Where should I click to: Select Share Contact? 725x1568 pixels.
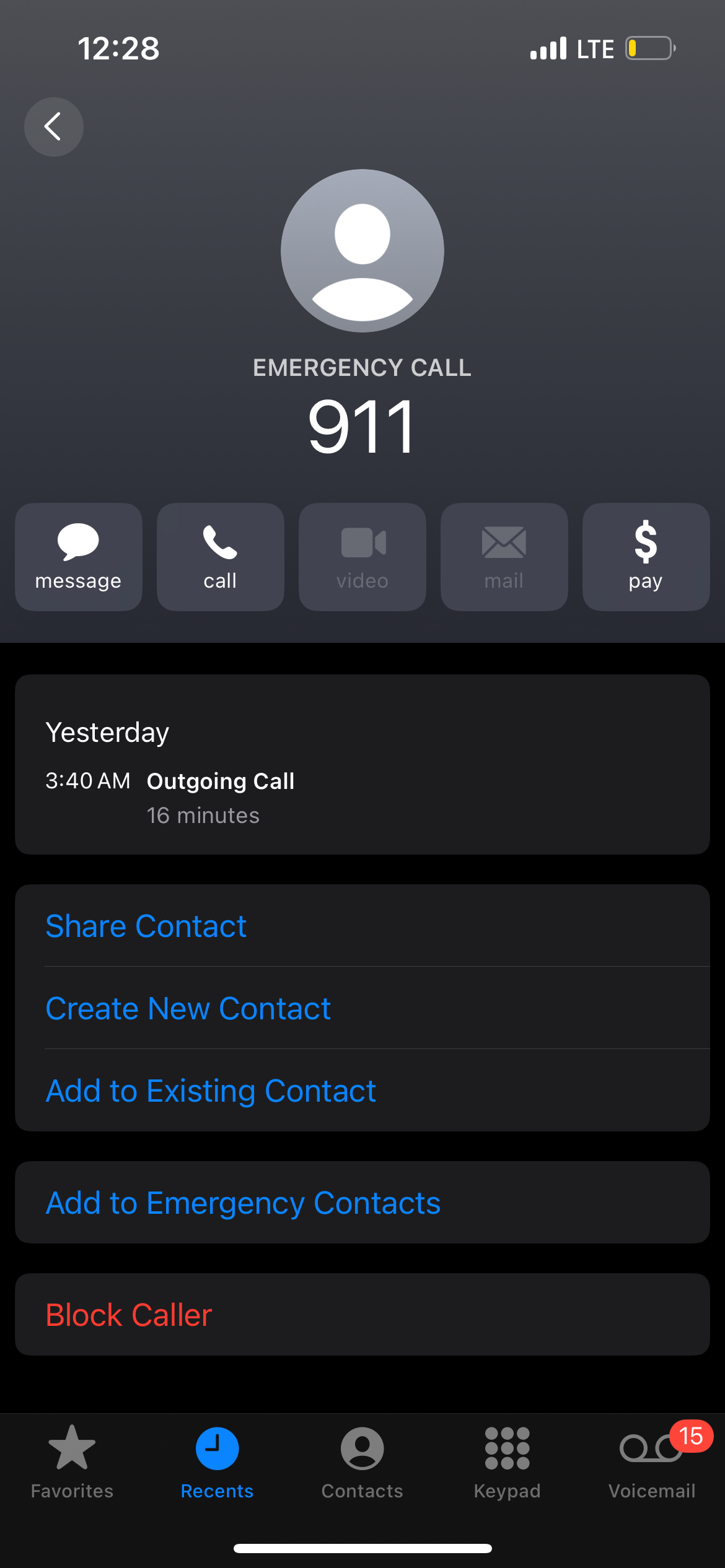(x=146, y=926)
